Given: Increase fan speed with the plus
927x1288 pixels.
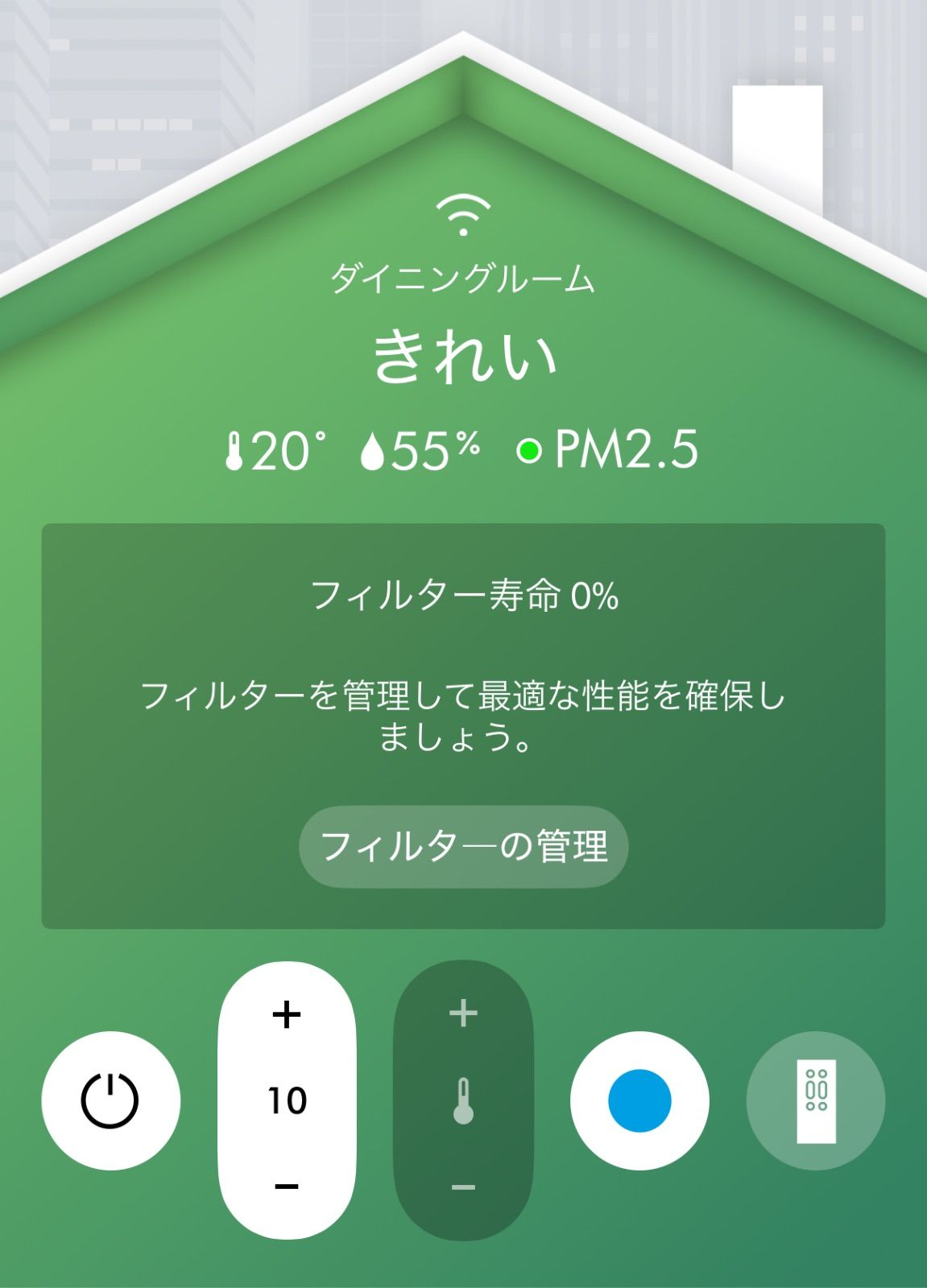Looking at the screenshot, I should 287,1014.
